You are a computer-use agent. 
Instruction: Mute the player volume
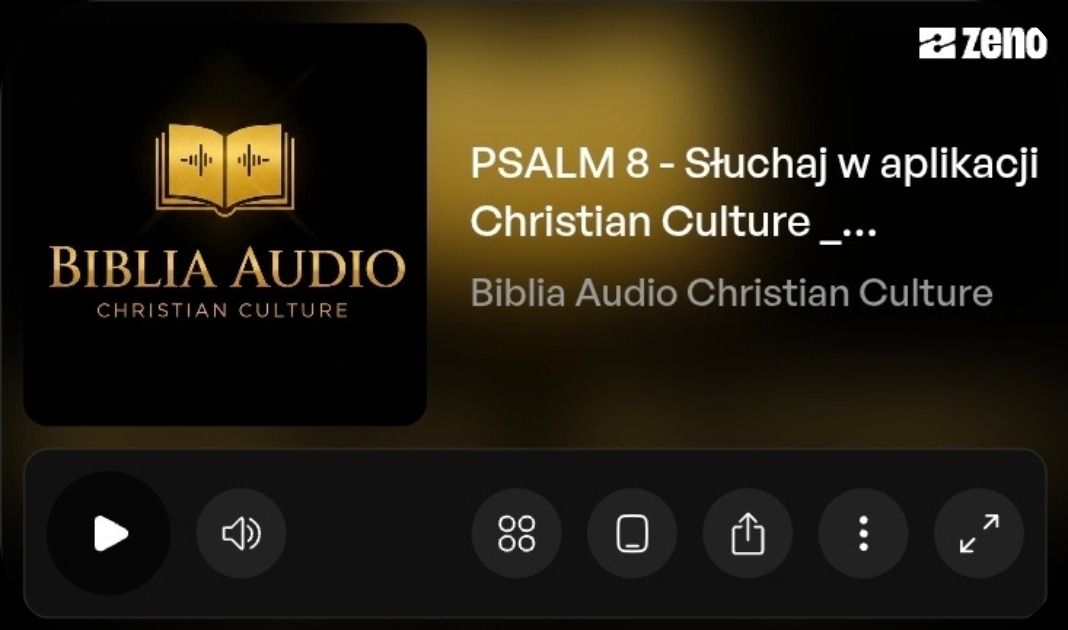click(x=241, y=533)
